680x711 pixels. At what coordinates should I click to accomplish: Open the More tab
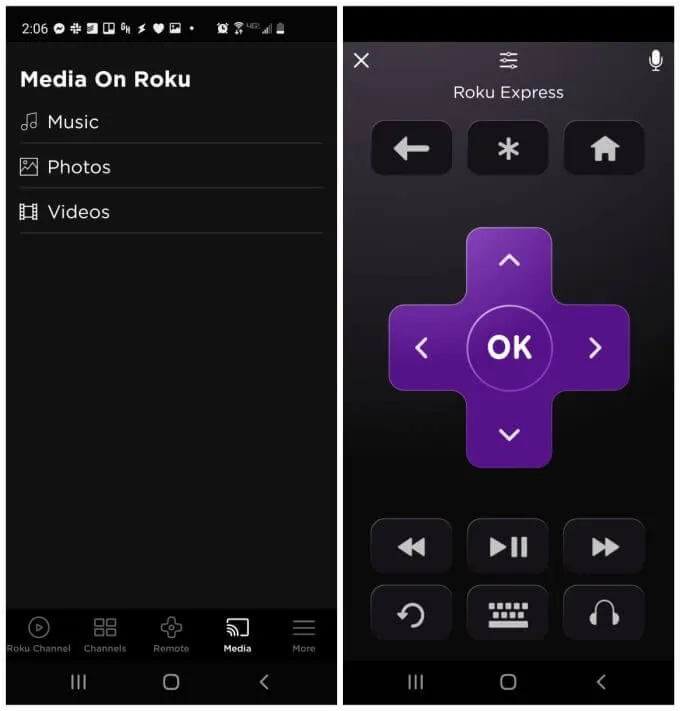pos(303,634)
